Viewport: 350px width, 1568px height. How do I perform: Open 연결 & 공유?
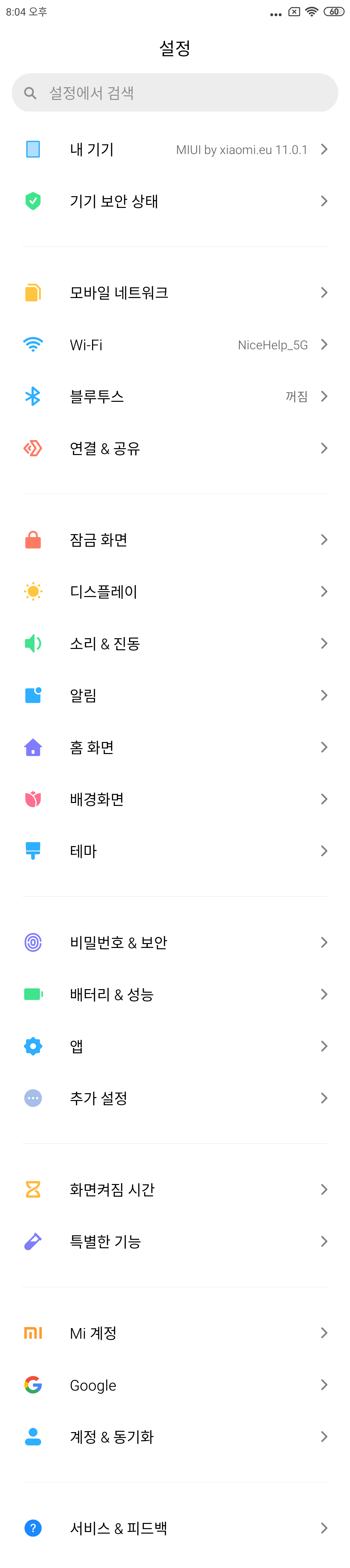click(x=175, y=449)
